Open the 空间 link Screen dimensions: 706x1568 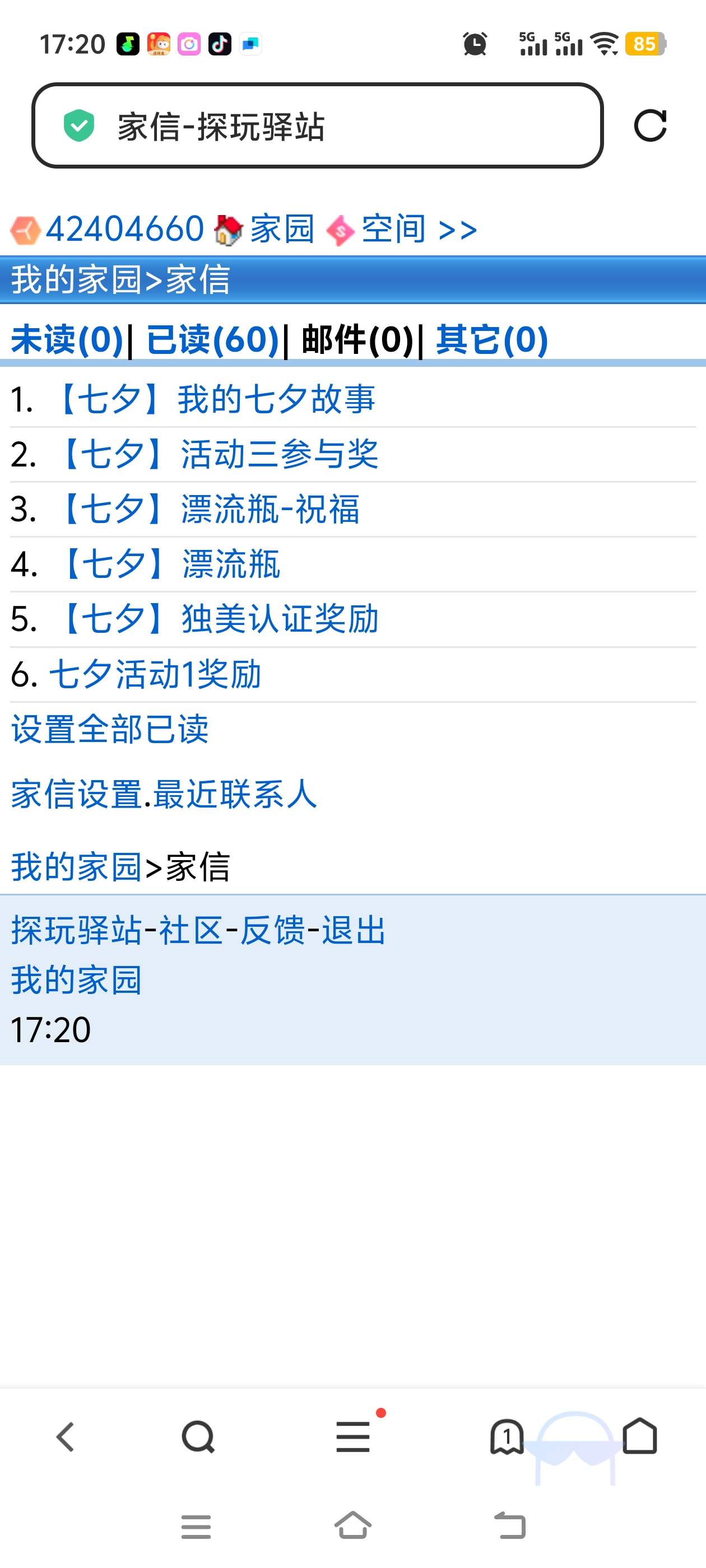coord(393,230)
